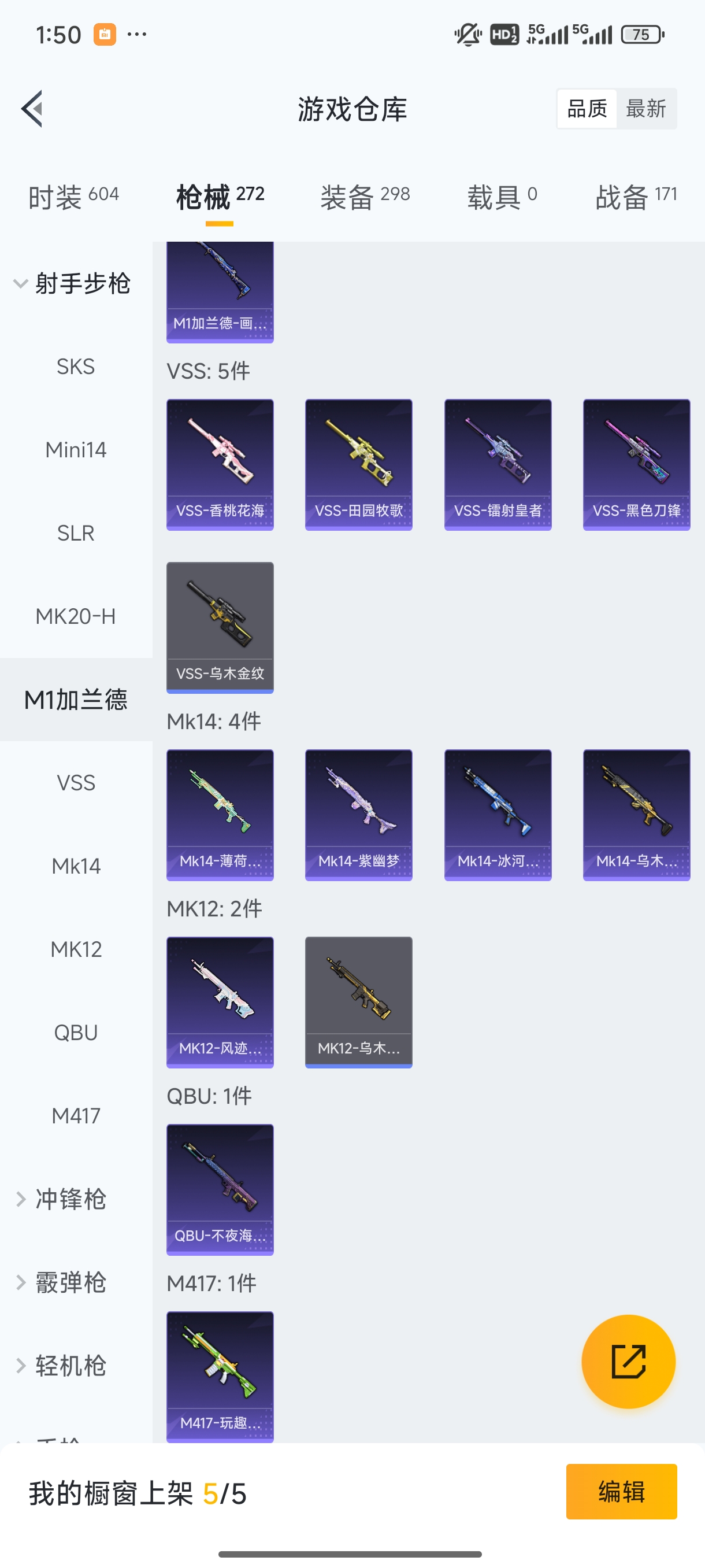Open the VSS-香桃花海 skin
Screen dimensions: 705x1568
pyautogui.click(x=220, y=464)
